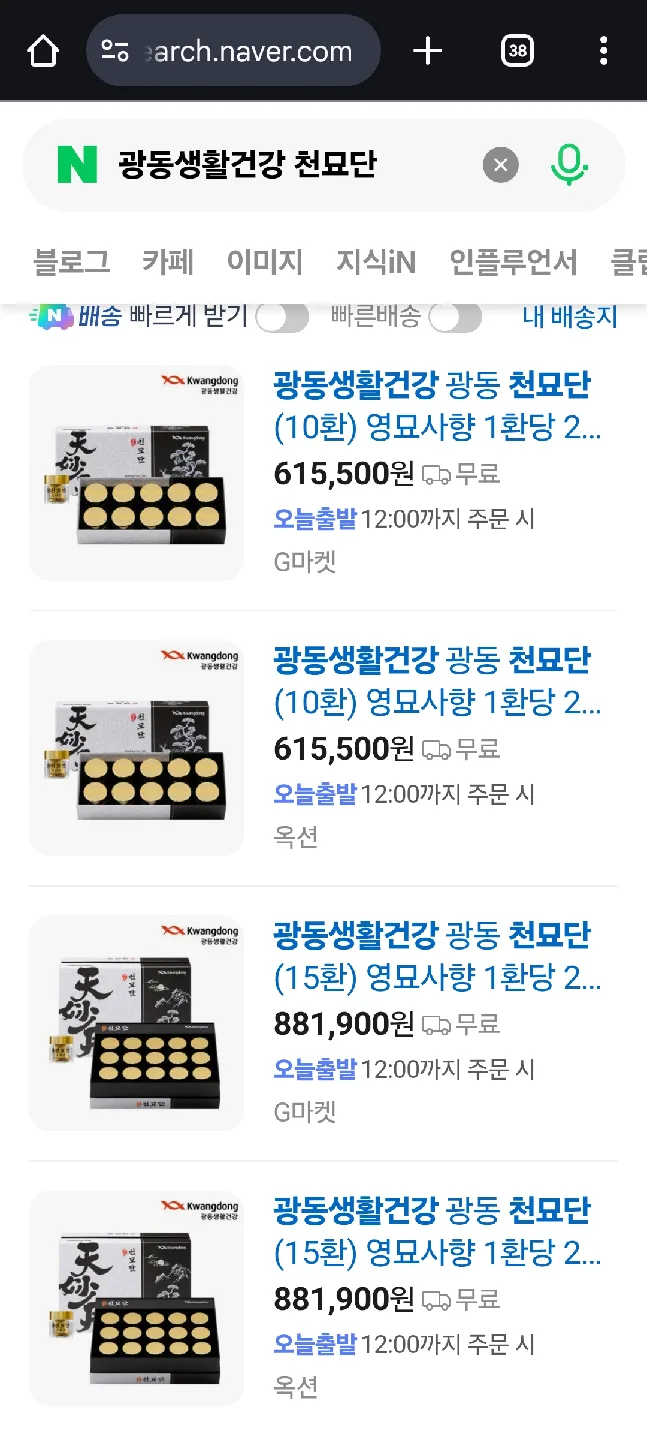This screenshot has height=1440, width=647.
Task: Switch to the 블로그 tab
Action: point(71,262)
